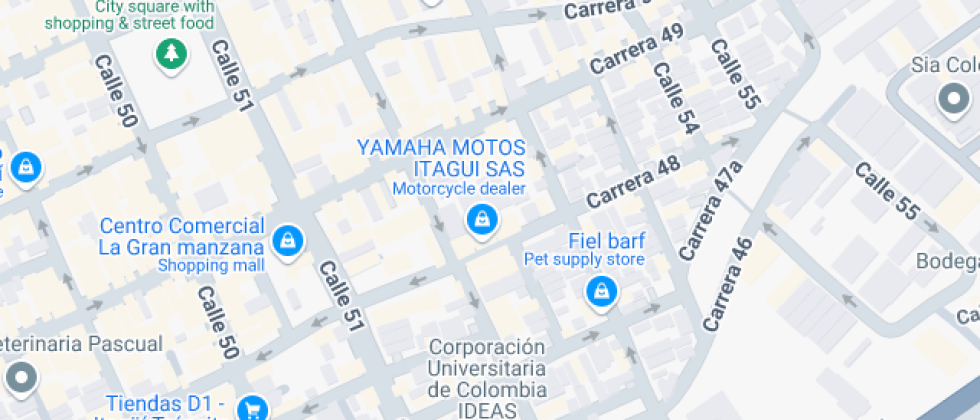Screen dimensions: 980x420
Task: Open the Veterinaria Pascual location pin
Action: 21,377
